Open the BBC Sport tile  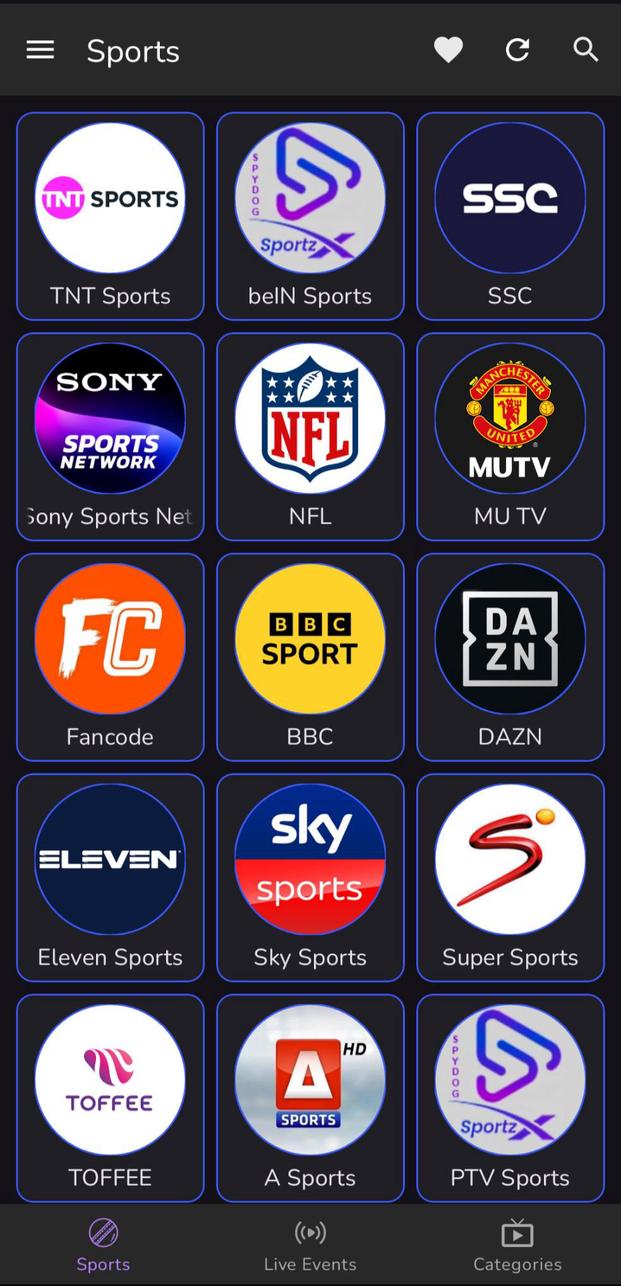click(310, 655)
